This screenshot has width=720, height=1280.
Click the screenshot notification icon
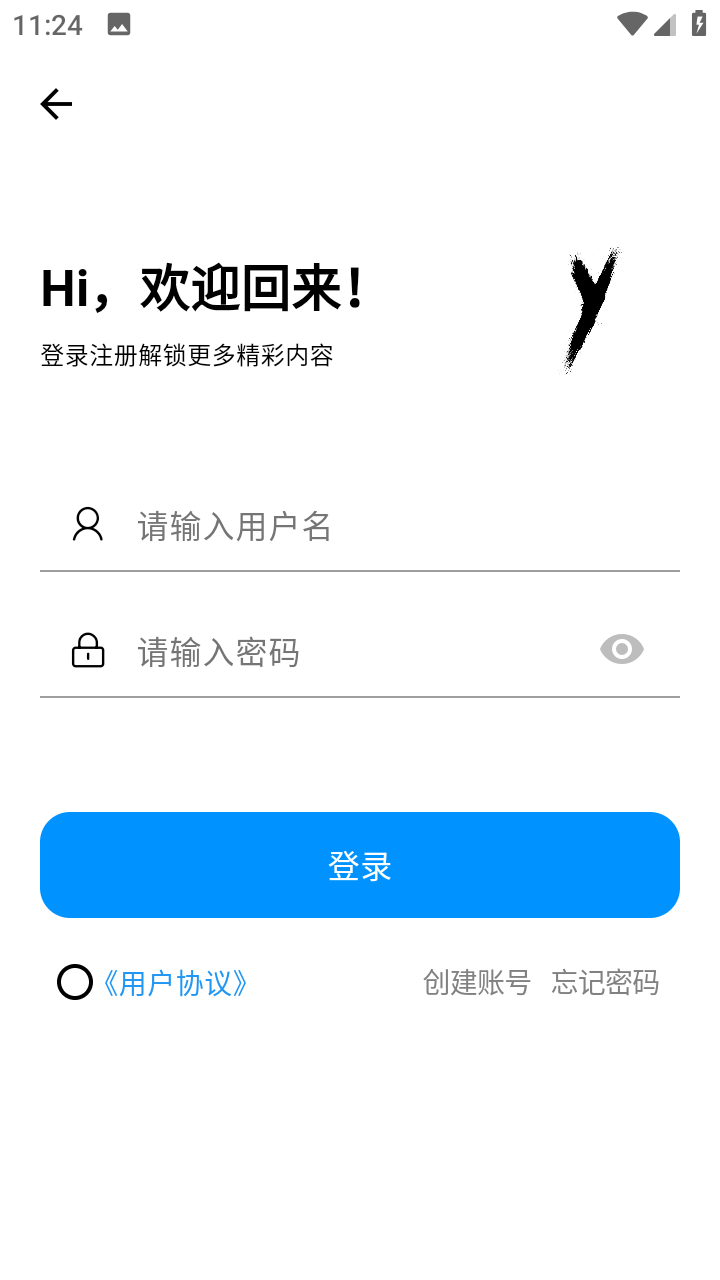point(119,24)
